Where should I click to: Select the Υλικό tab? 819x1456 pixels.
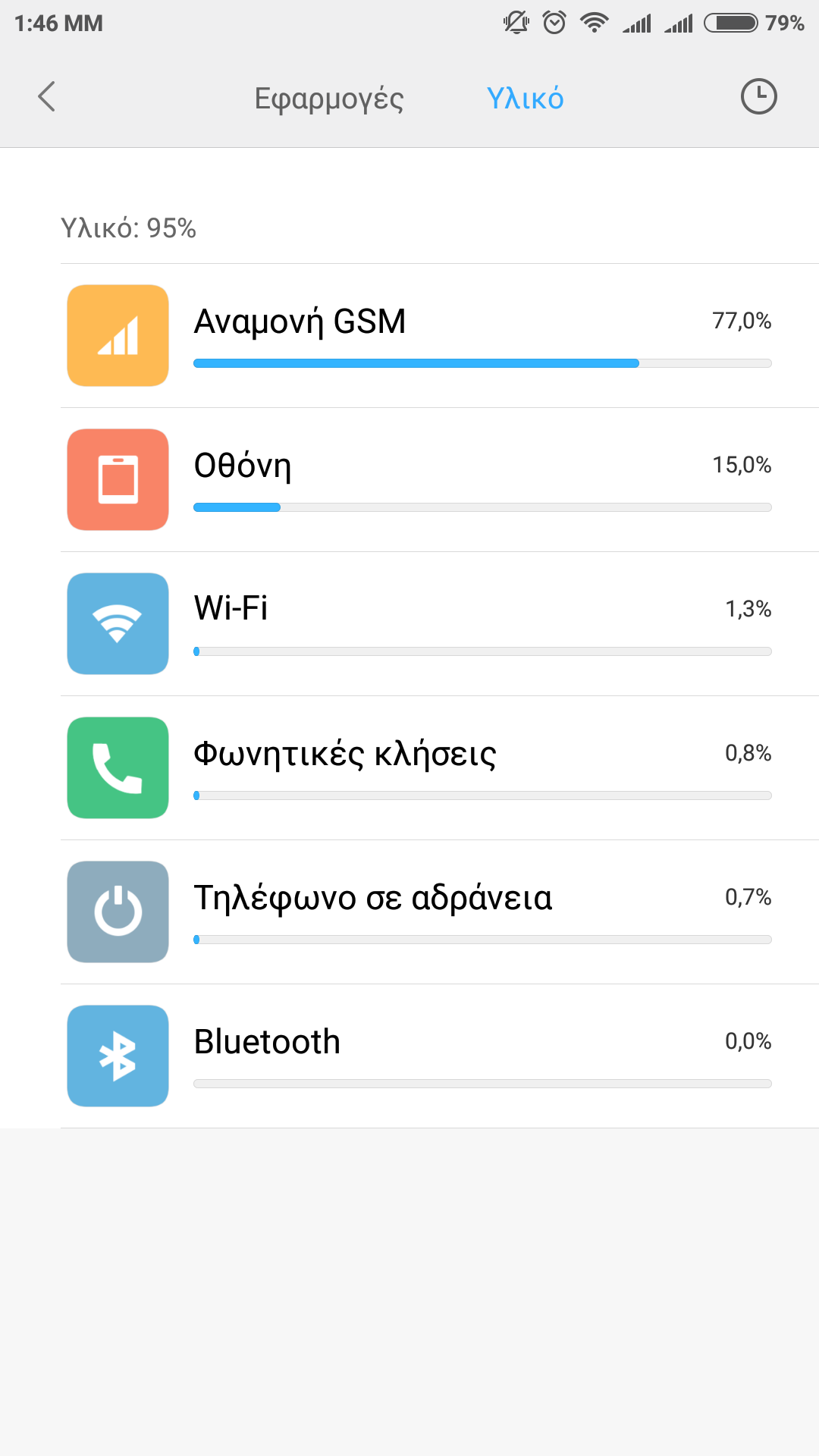coord(525,99)
